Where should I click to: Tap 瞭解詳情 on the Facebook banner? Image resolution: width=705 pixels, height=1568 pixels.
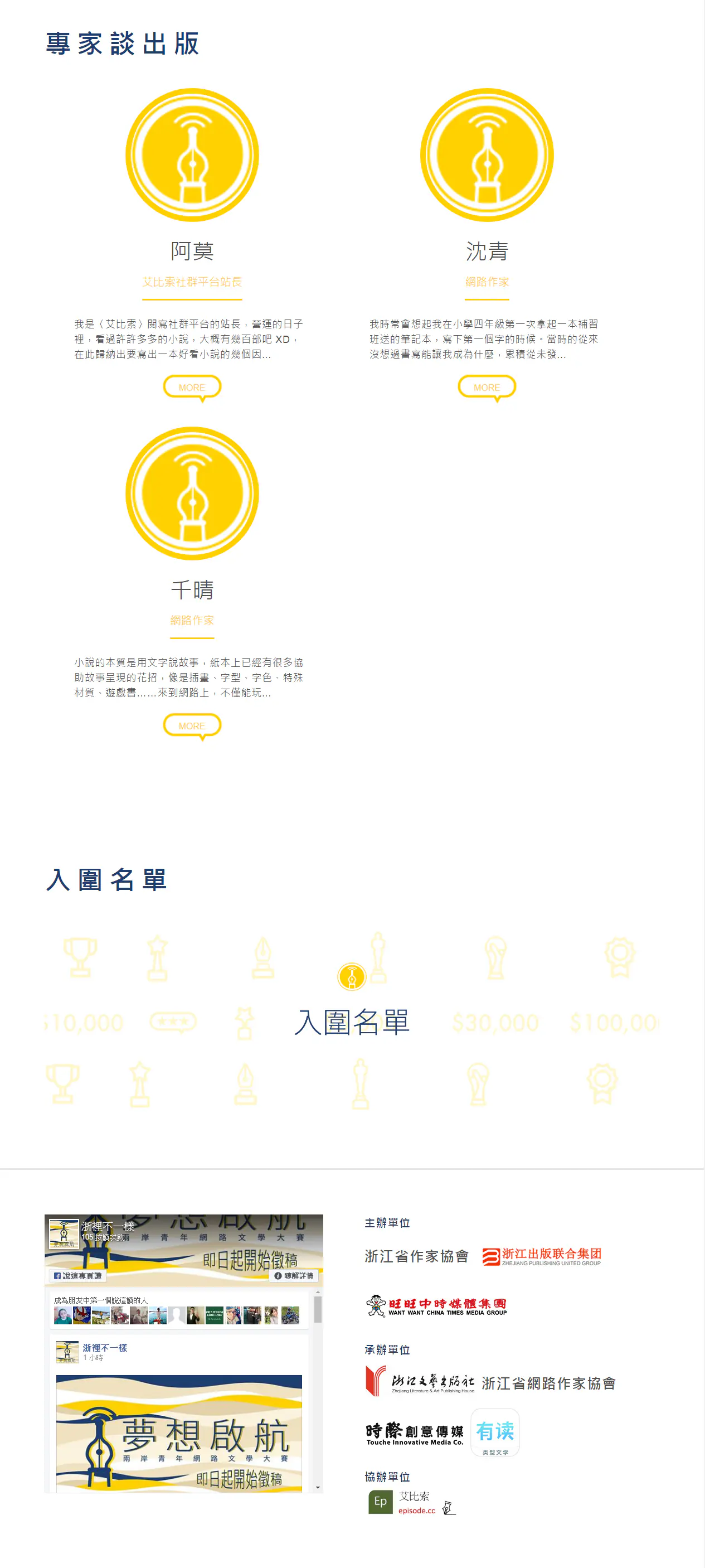pos(294,1276)
